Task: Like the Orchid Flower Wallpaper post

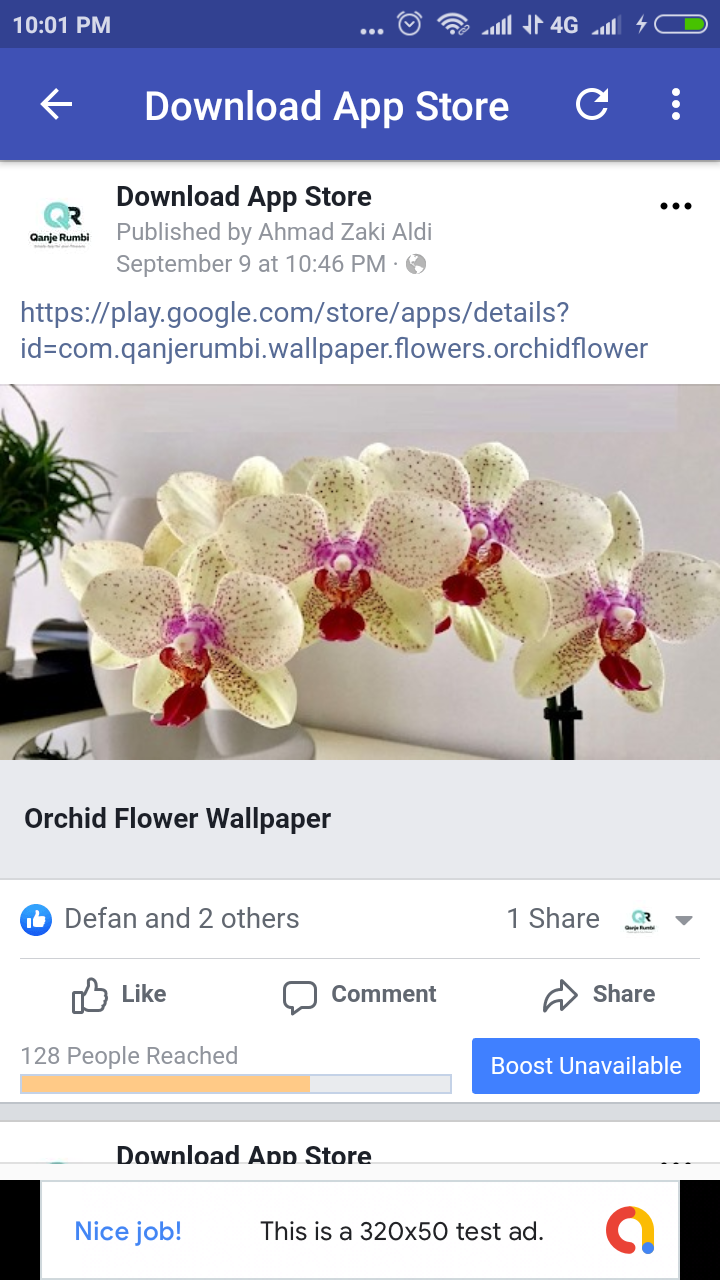Action: 120,995
